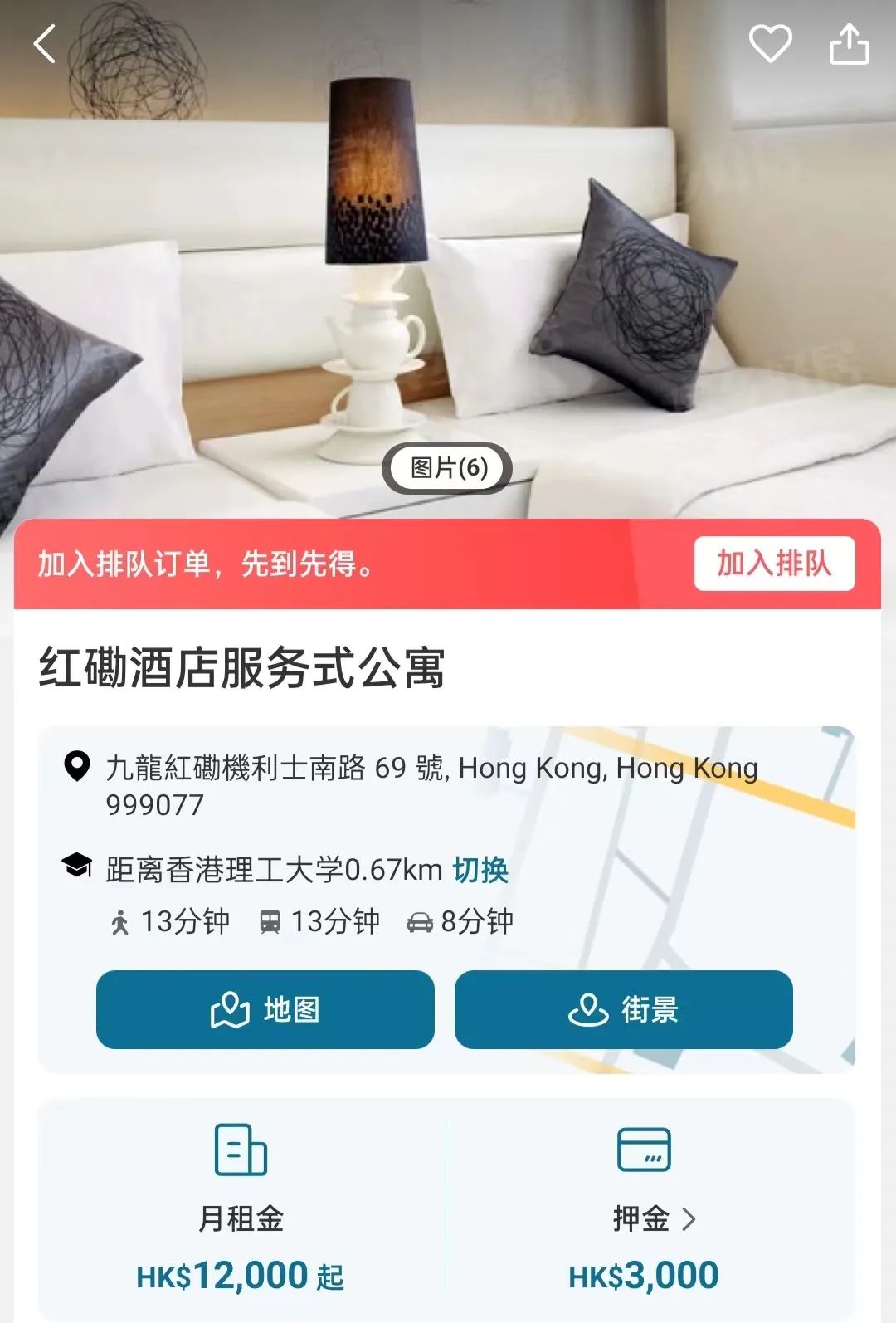Tap 切换 to change the university
Screen dimensions: 896x1323
480,870
